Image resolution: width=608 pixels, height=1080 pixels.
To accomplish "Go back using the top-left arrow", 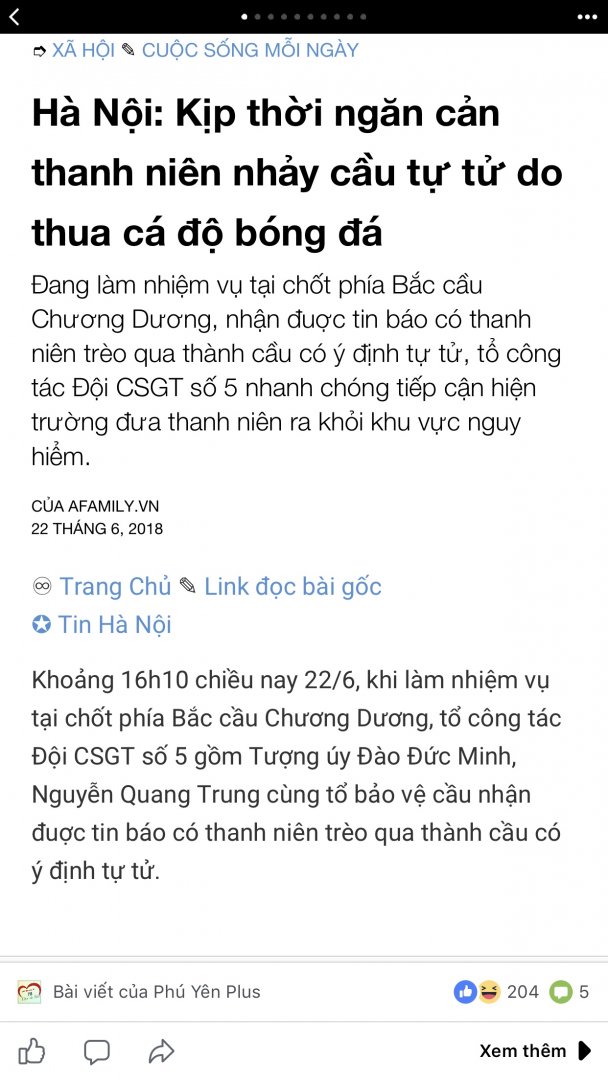I will [14, 17].
